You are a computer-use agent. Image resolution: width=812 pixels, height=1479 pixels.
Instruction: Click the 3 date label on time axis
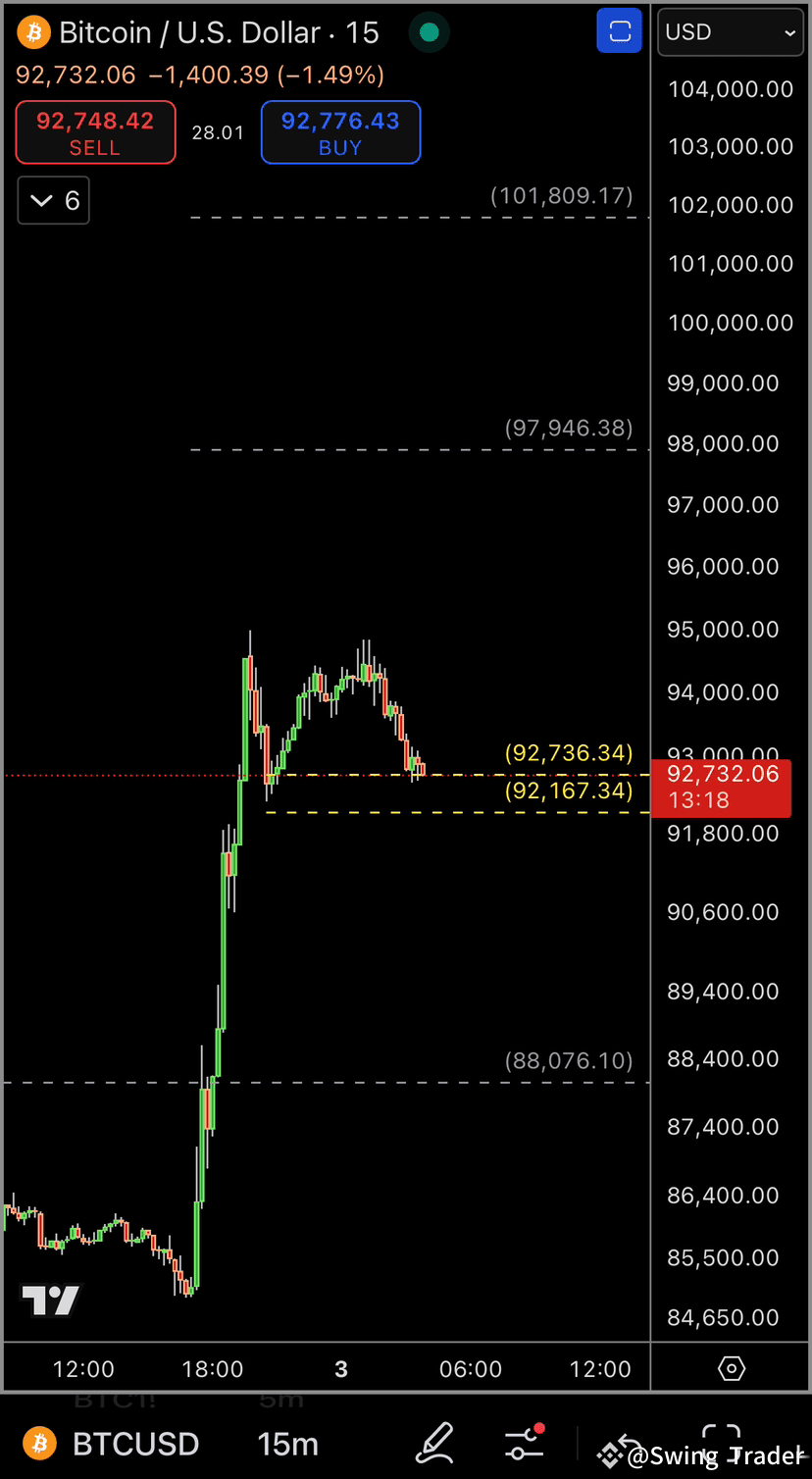click(341, 1368)
